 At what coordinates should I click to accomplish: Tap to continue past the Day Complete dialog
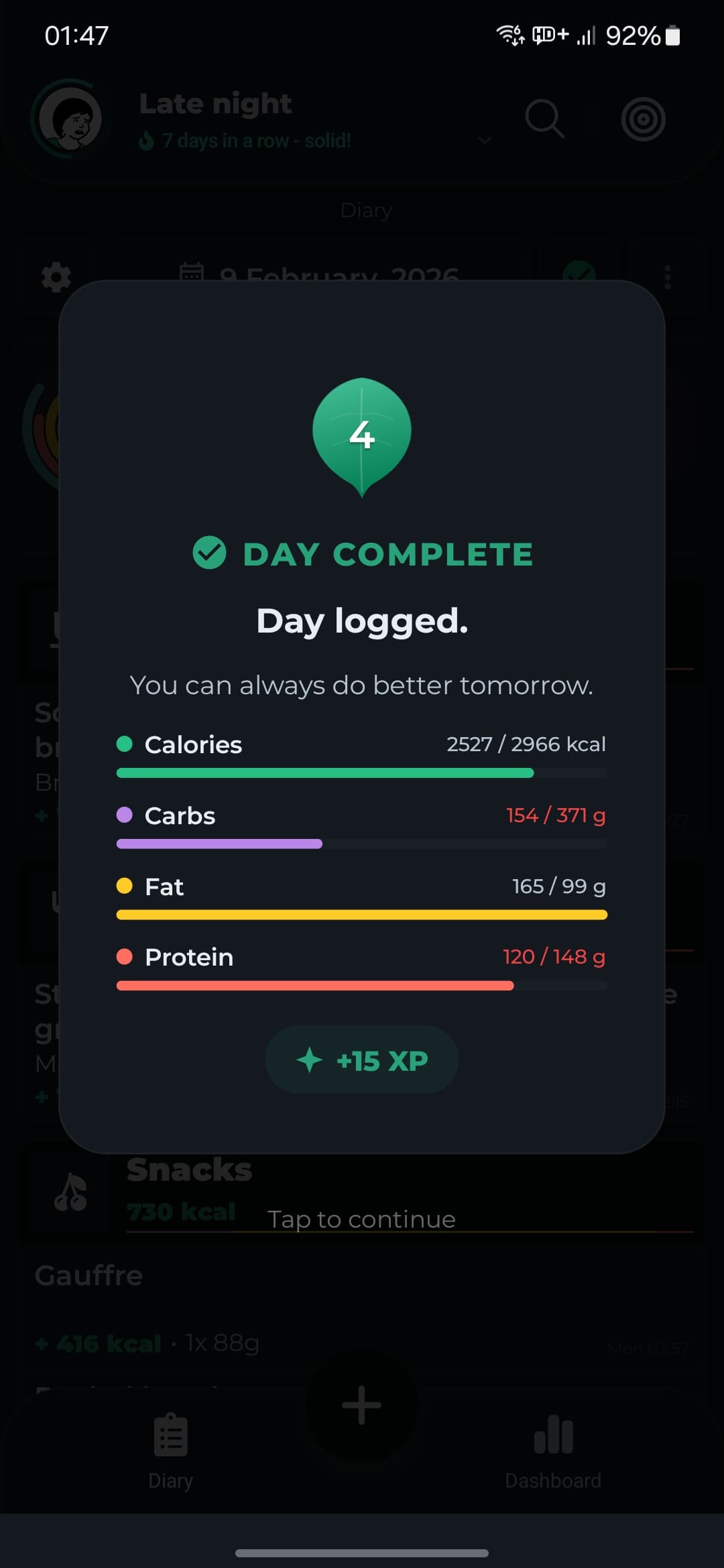(361, 1220)
